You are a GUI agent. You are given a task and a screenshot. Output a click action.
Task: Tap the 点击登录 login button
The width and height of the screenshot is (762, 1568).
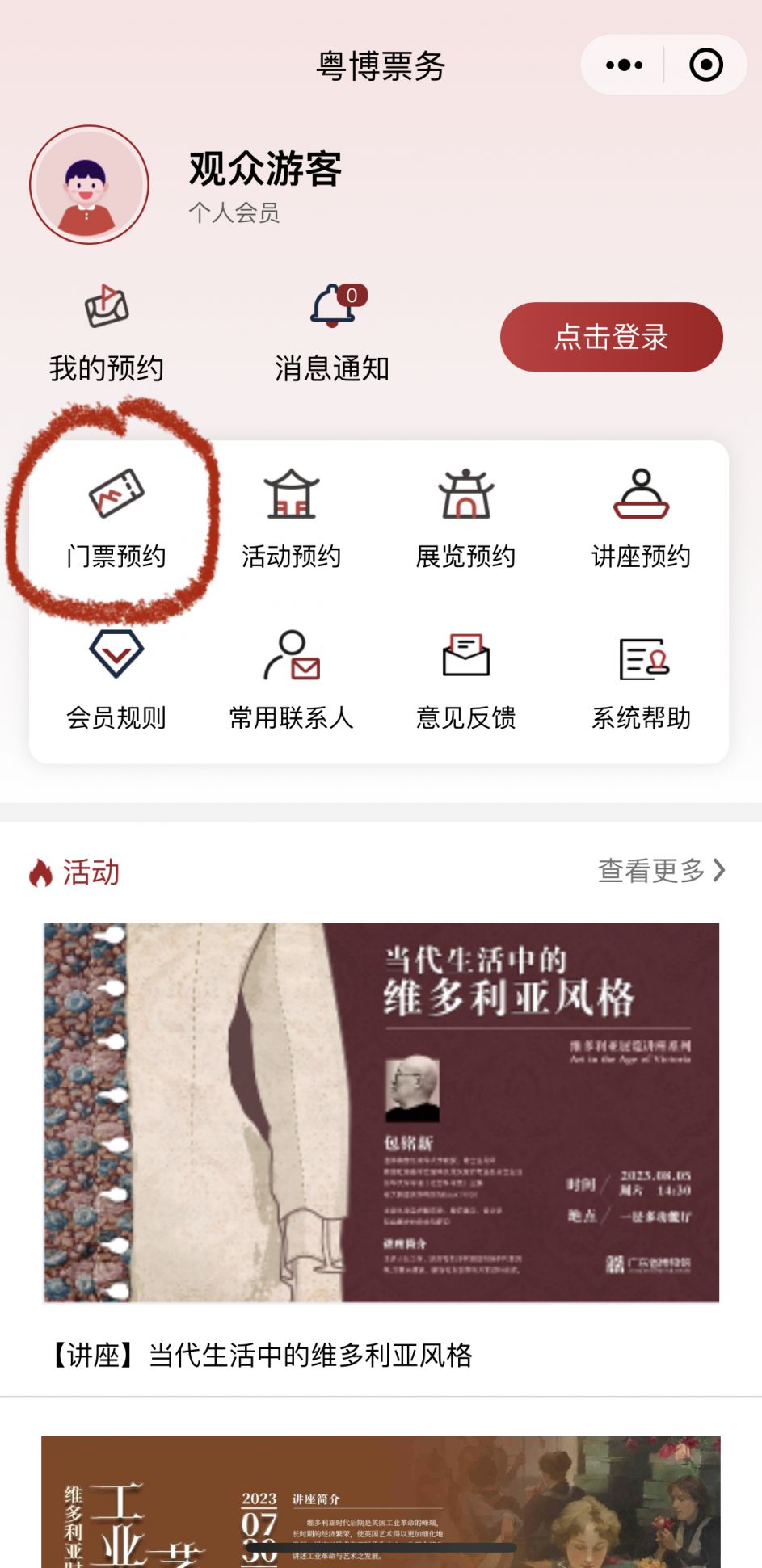[611, 337]
